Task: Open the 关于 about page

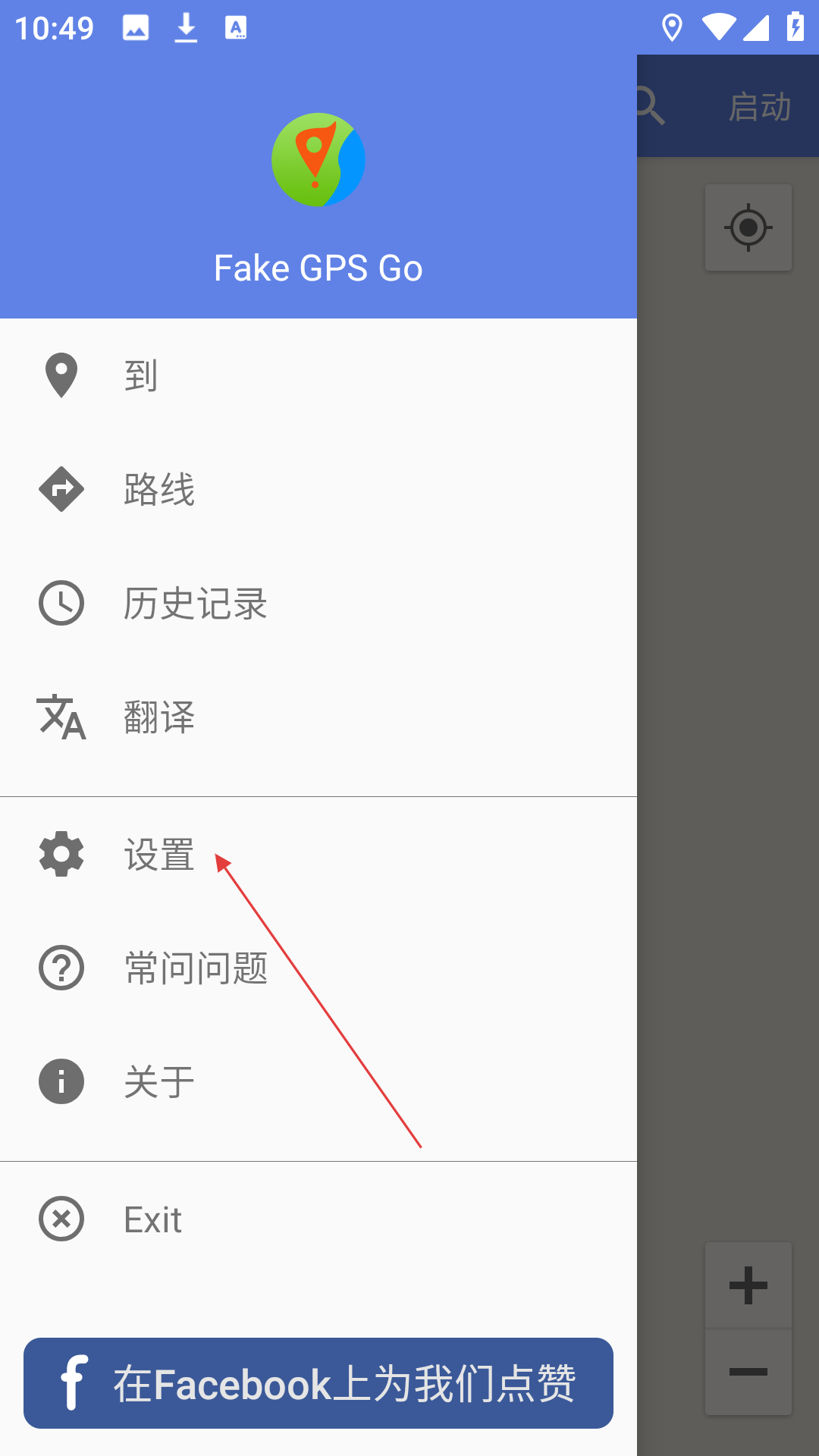Action: pyautogui.click(x=318, y=1081)
